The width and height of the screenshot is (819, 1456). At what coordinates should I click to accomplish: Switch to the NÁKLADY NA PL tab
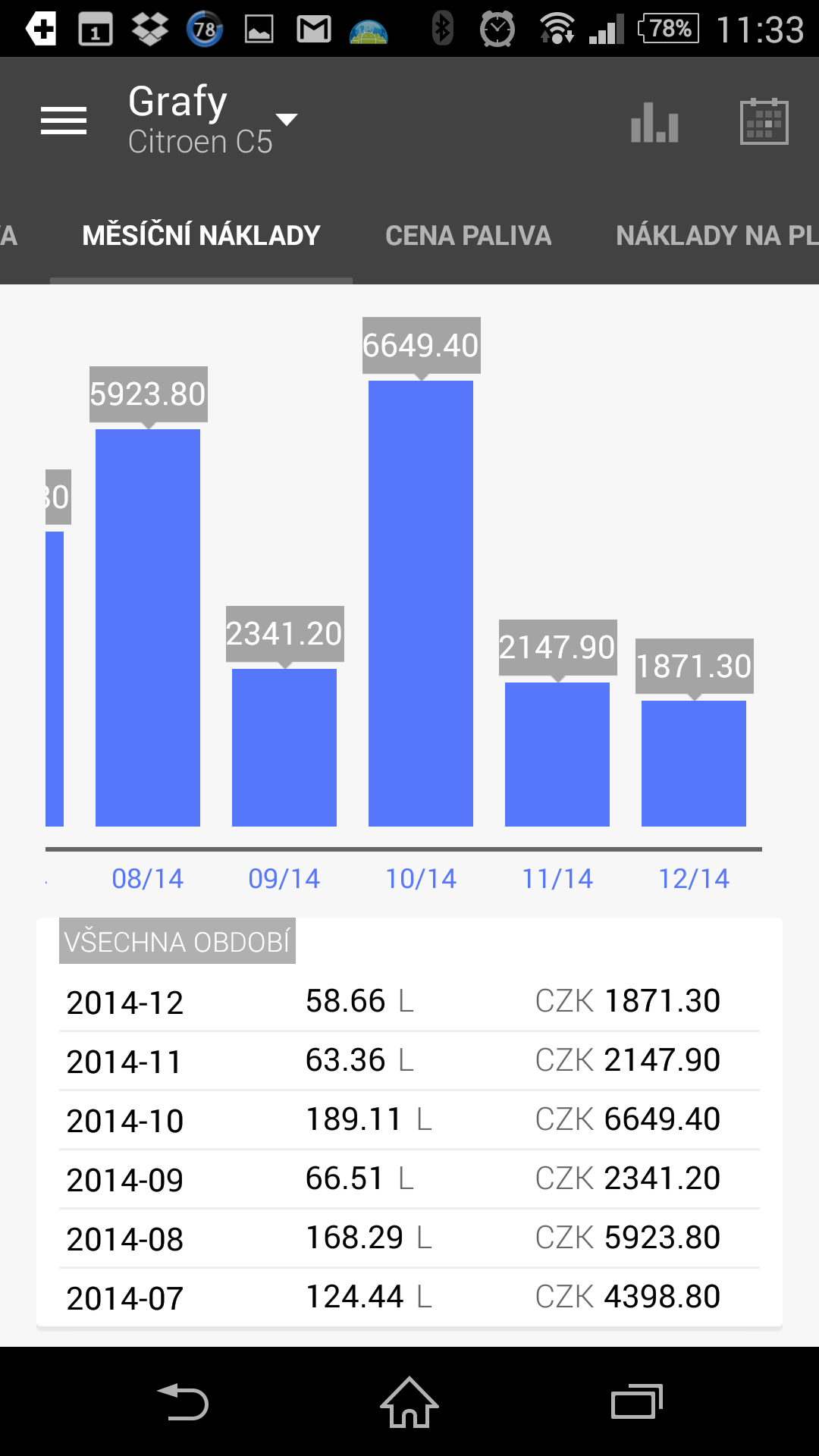[x=717, y=236]
